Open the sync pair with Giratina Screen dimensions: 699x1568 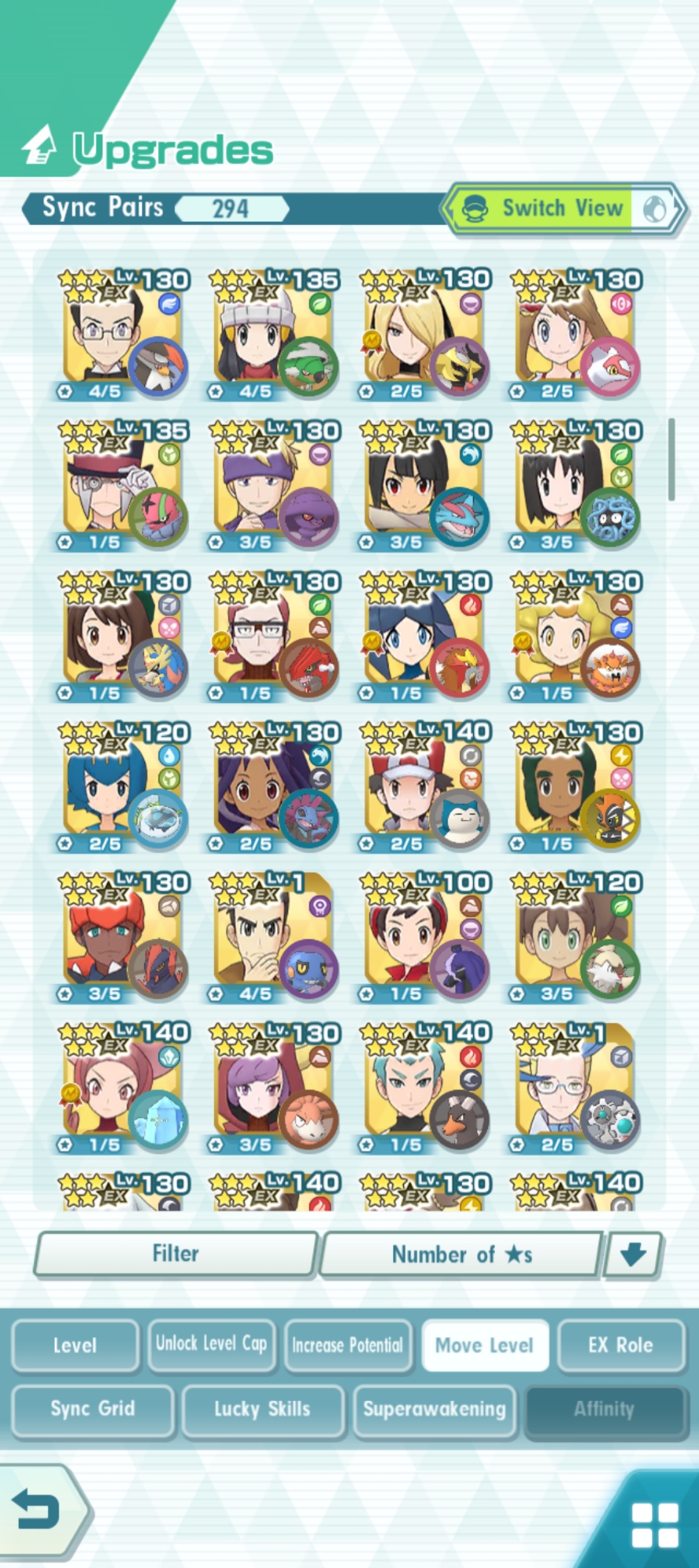pyautogui.click(x=424, y=335)
